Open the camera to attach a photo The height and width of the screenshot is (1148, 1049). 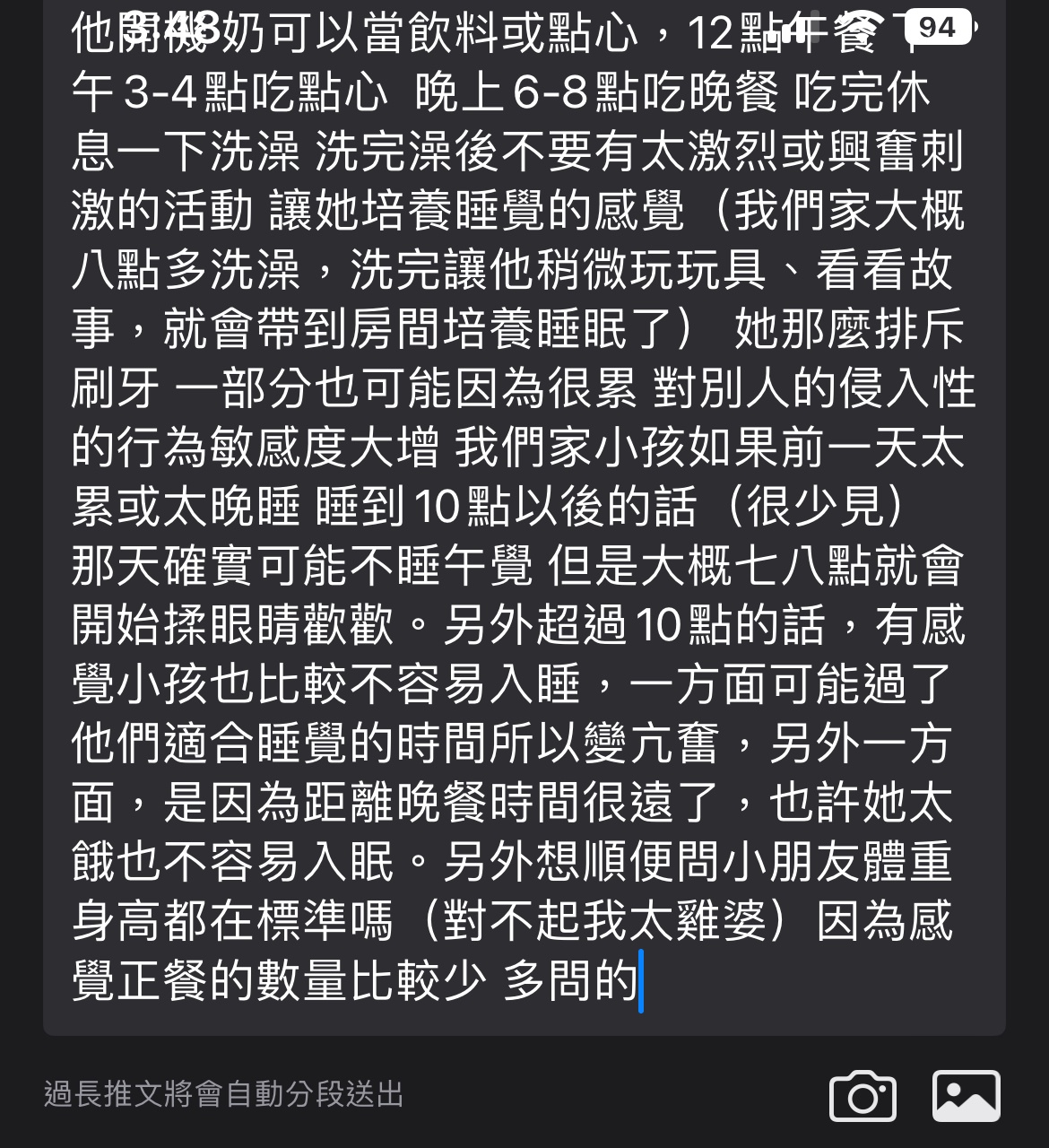pyautogui.click(x=862, y=1095)
